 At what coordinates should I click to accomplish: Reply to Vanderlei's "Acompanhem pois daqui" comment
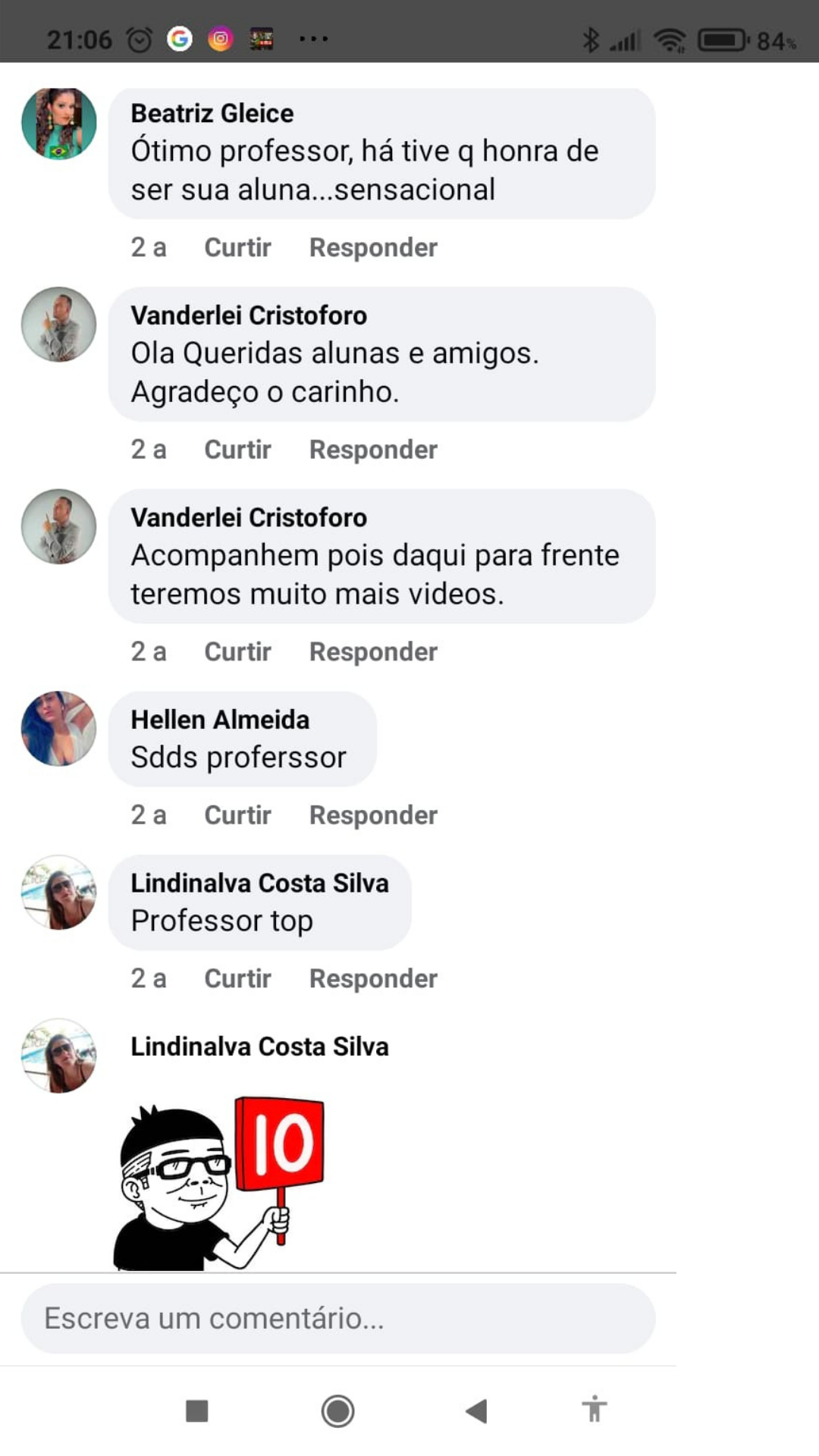point(373,651)
